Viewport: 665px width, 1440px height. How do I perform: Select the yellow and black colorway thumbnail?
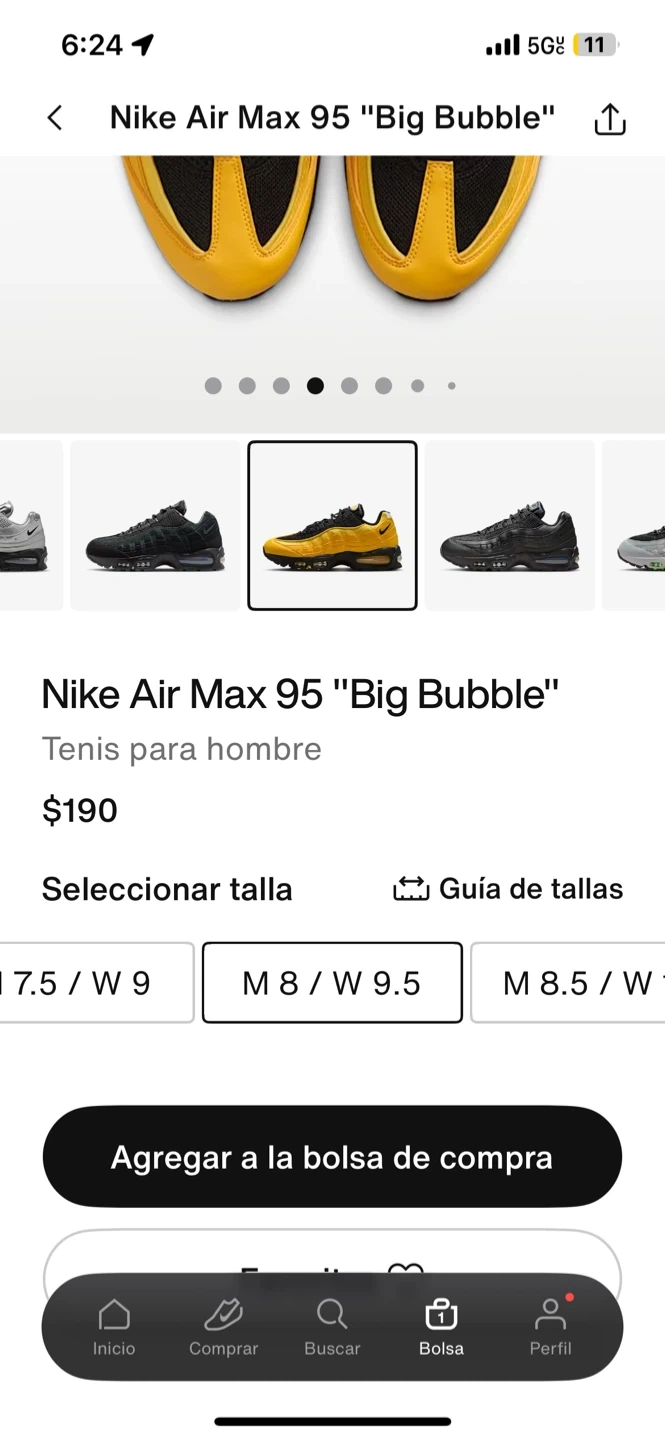click(x=332, y=525)
